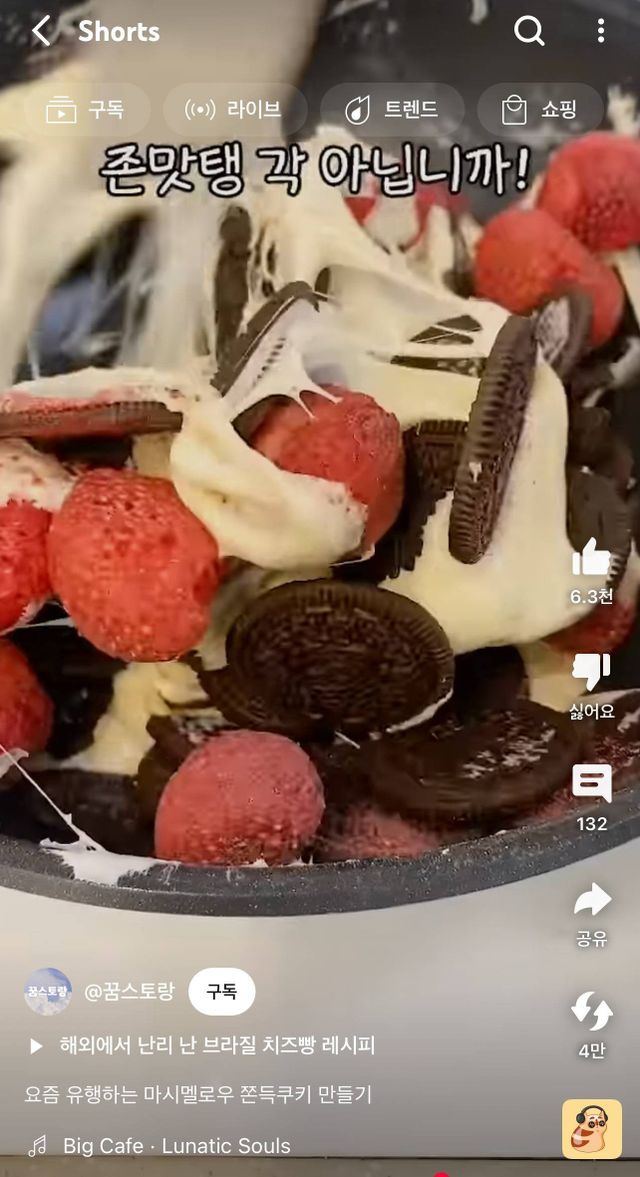Image resolution: width=640 pixels, height=1177 pixels.
Task: Open the linked 브라질 치즈빵 레시피 video
Action: pyautogui.click(x=205, y=1046)
